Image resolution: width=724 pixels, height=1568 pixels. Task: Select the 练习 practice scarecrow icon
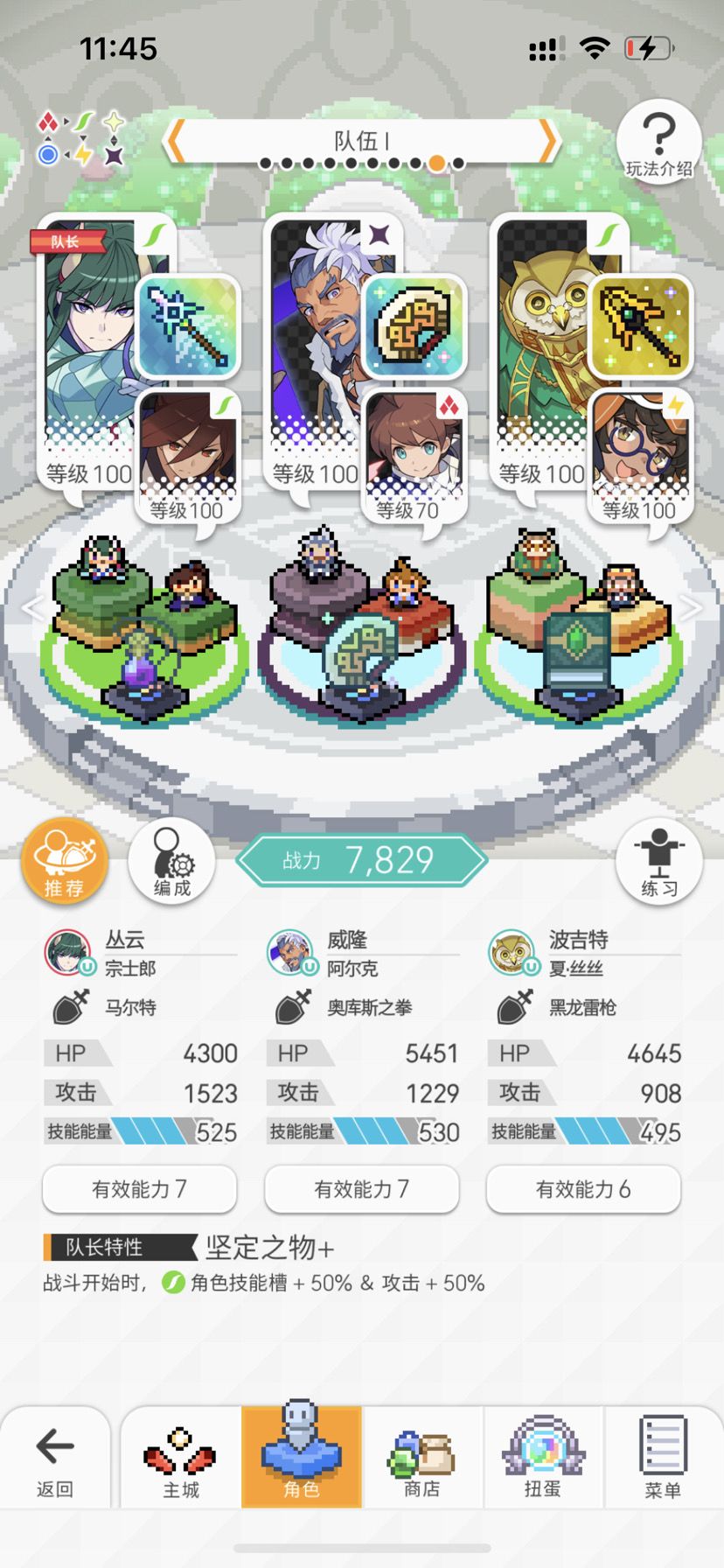(x=658, y=861)
